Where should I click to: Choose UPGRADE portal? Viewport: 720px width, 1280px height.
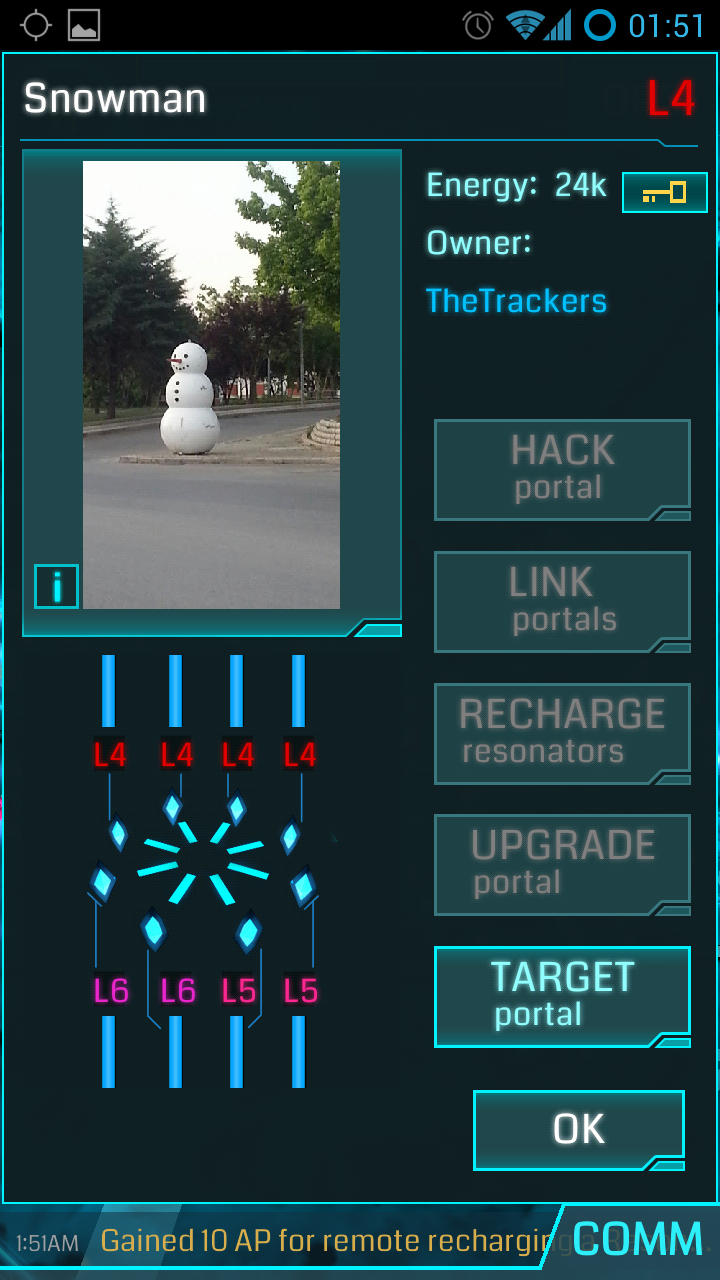coord(561,864)
